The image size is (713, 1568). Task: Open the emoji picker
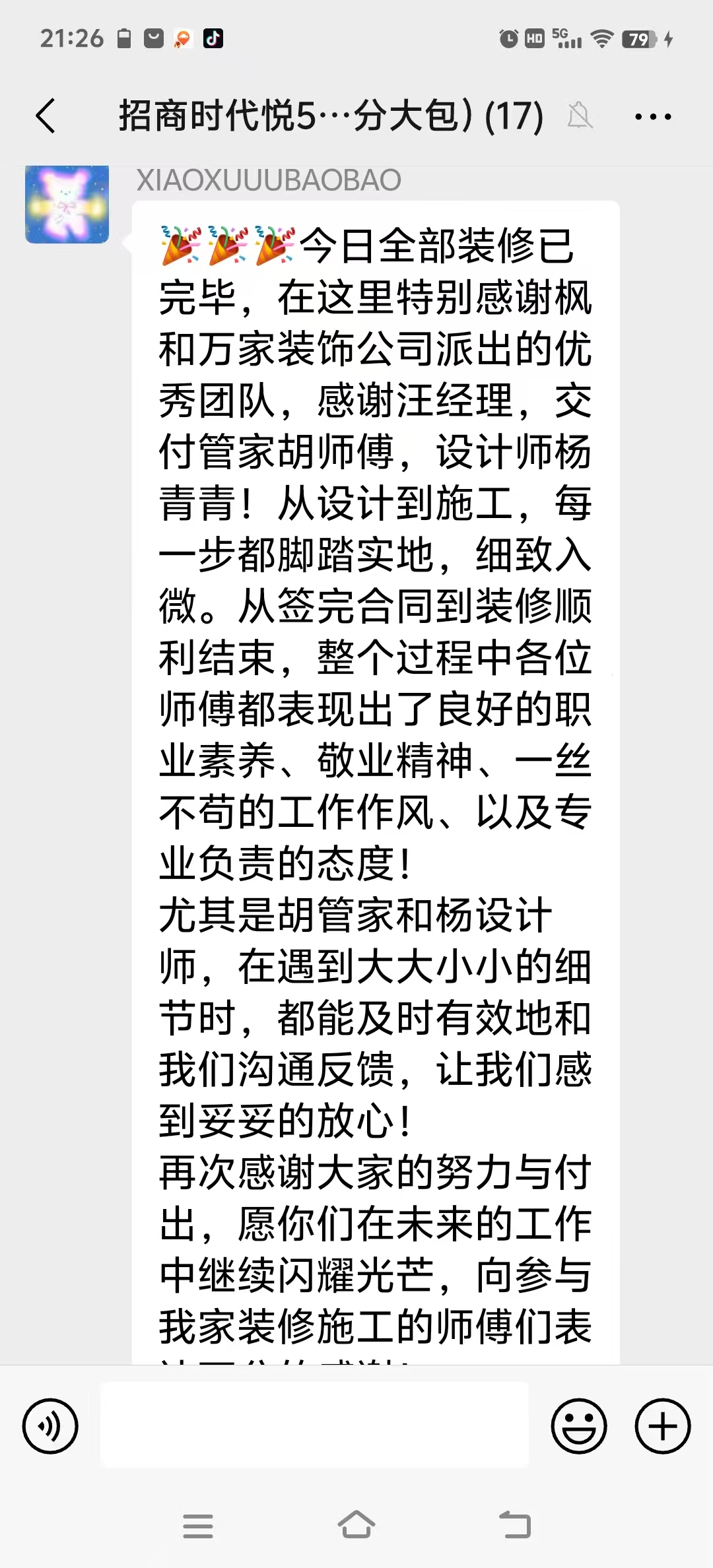click(x=579, y=1425)
